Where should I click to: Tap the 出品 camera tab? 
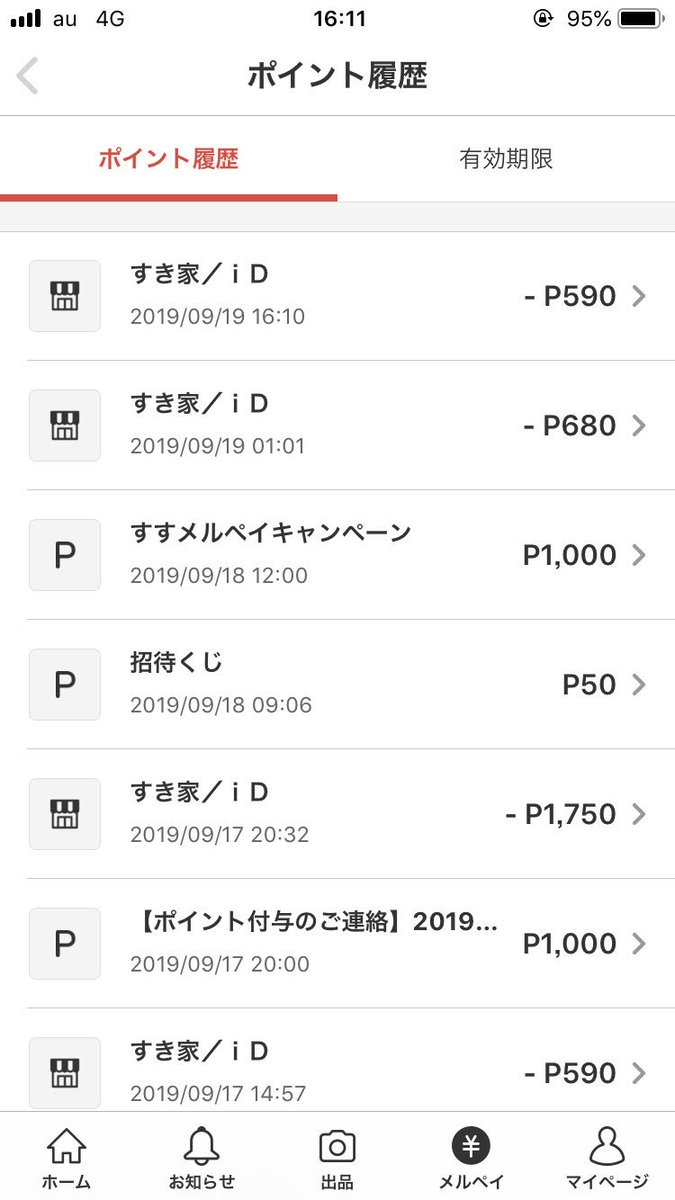tap(337, 1157)
